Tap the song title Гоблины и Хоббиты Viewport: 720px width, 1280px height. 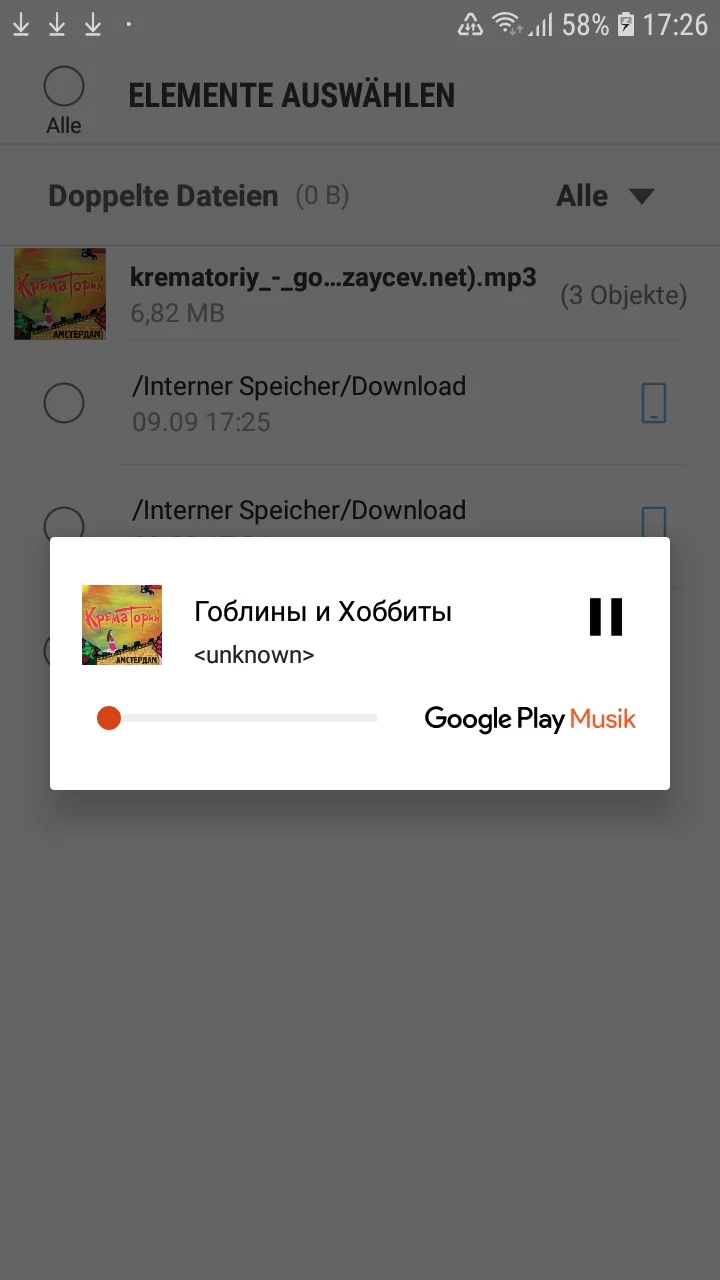pyautogui.click(x=322, y=610)
